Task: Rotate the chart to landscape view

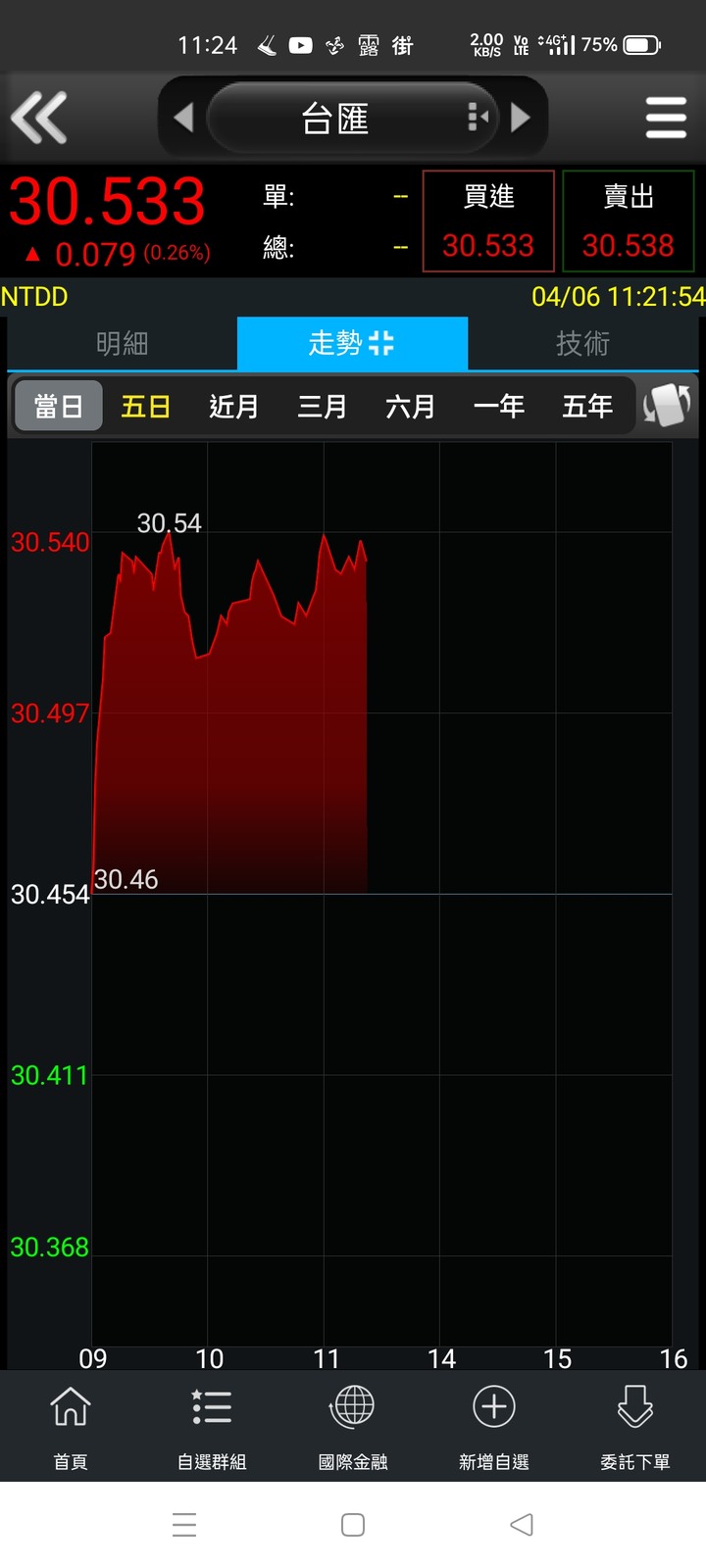Action: point(667,405)
